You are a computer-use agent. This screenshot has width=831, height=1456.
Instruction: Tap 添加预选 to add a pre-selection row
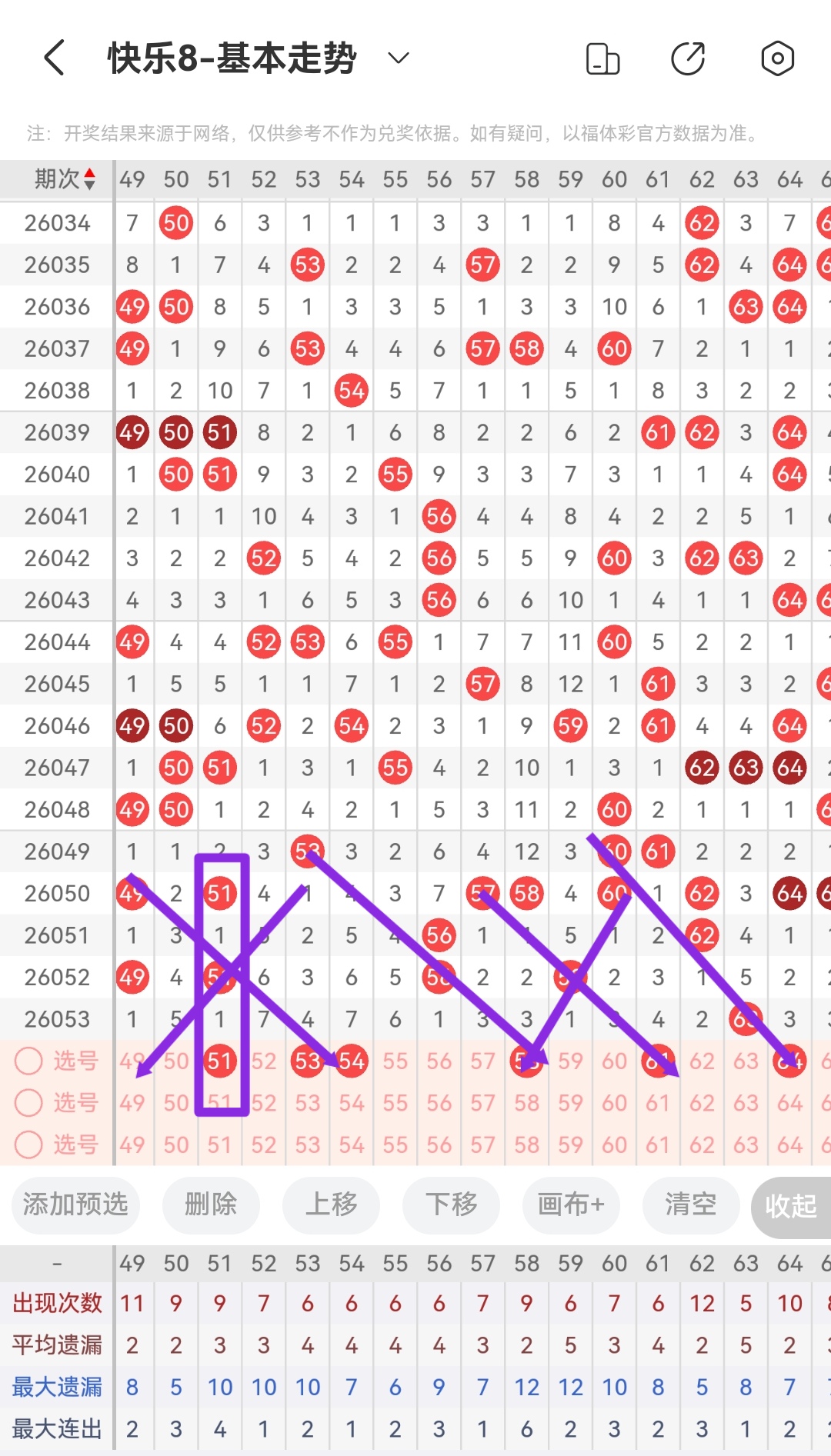tap(75, 1204)
